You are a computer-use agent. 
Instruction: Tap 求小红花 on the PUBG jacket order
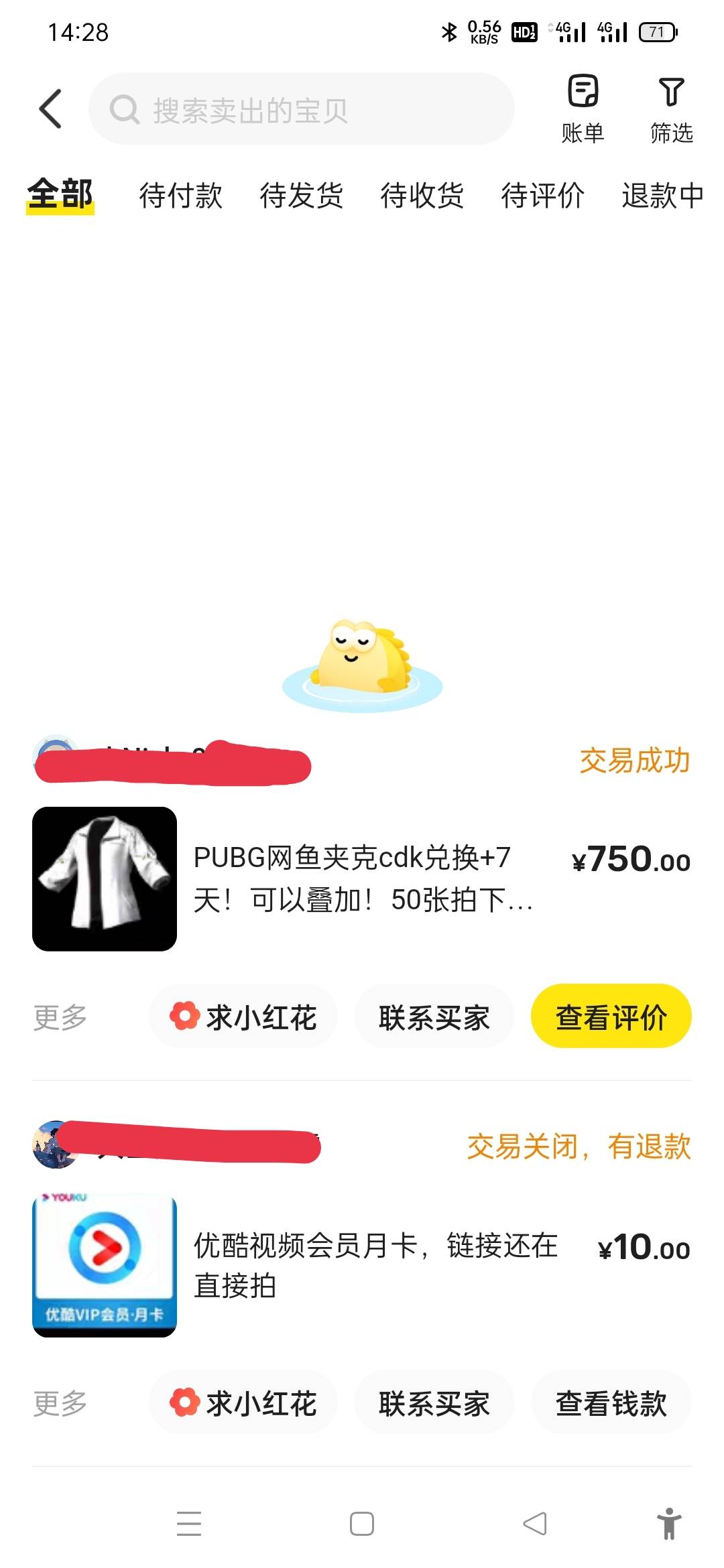[243, 1017]
